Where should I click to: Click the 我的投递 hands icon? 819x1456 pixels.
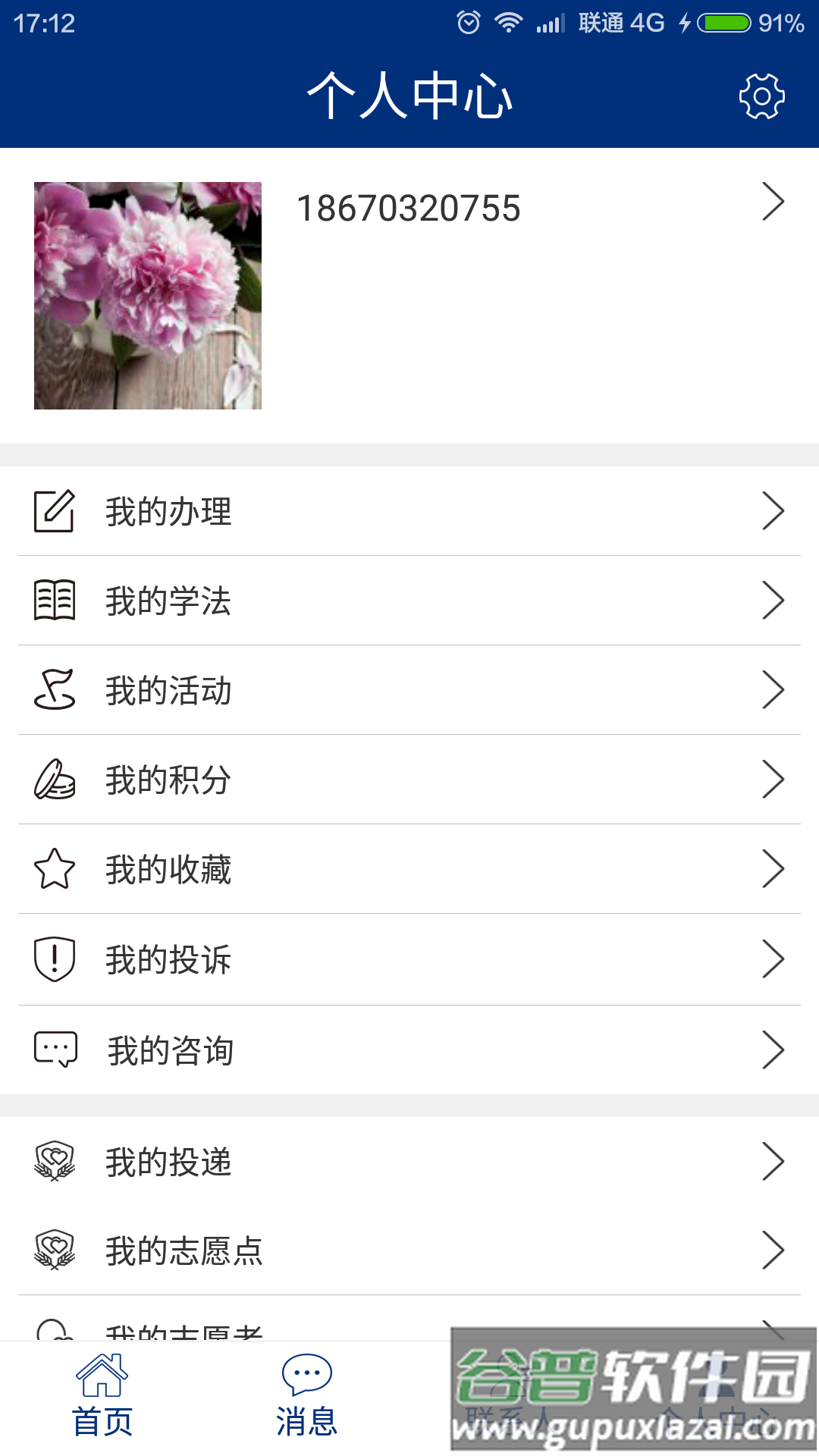tap(55, 1162)
